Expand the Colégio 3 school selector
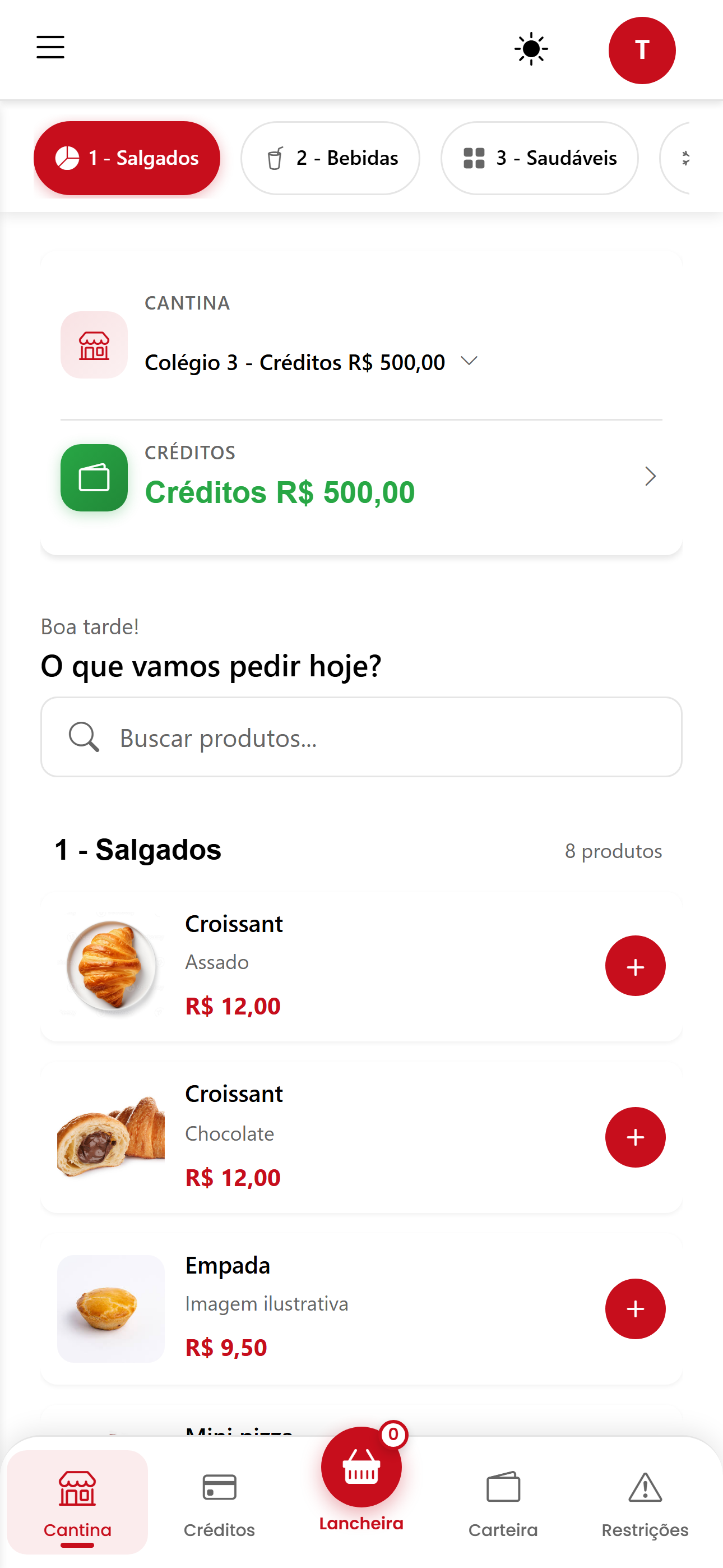Image resolution: width=723 pixels, height=1568 pixels. point(469,362)
